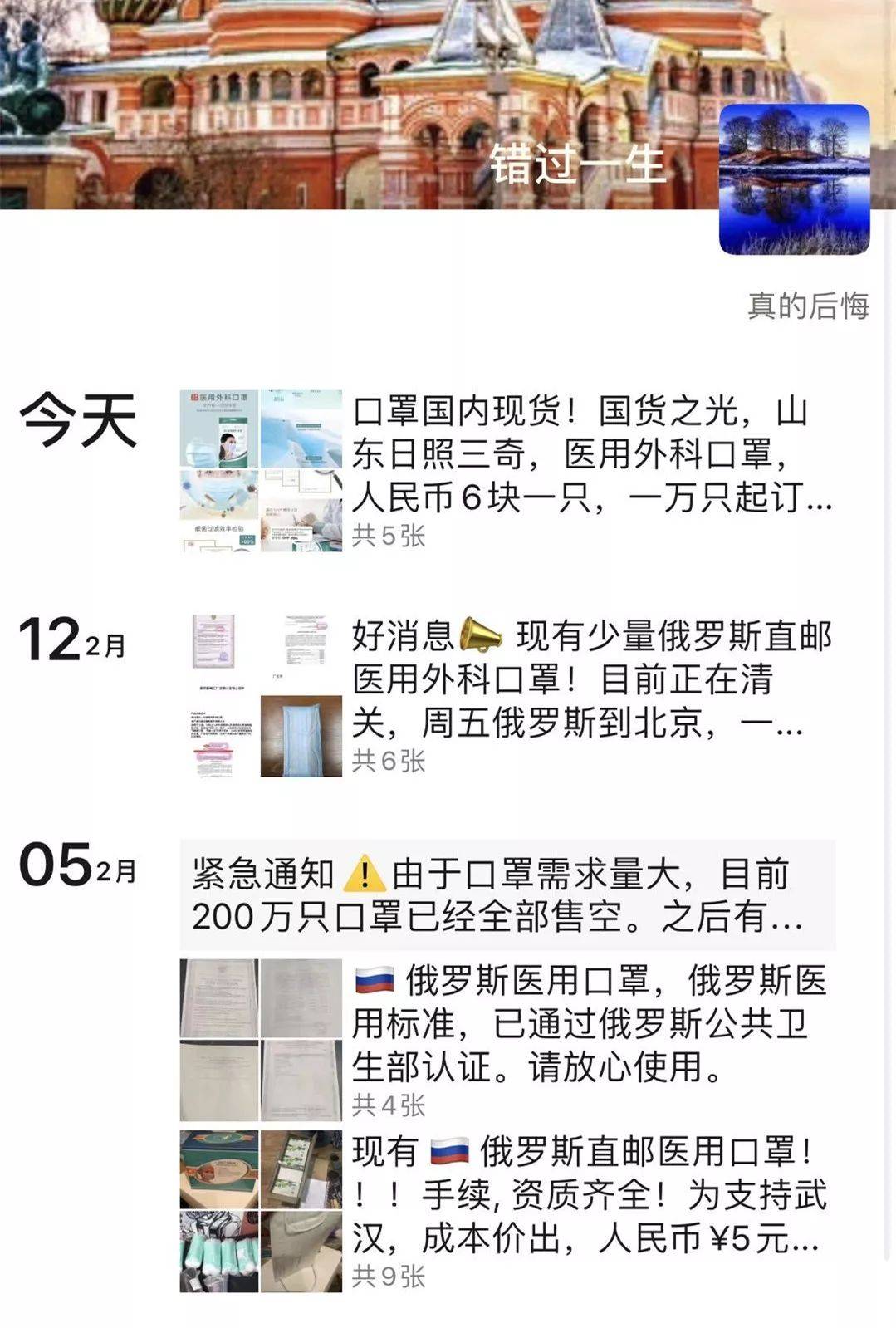
Task: Tap the Moments cover photo
Action: (332, 100)
